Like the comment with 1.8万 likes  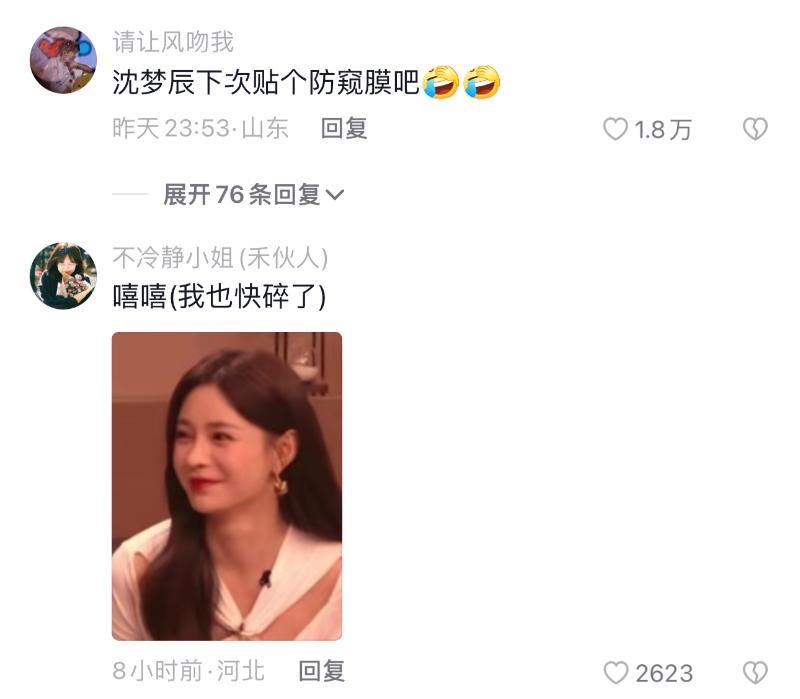(616, 129)
